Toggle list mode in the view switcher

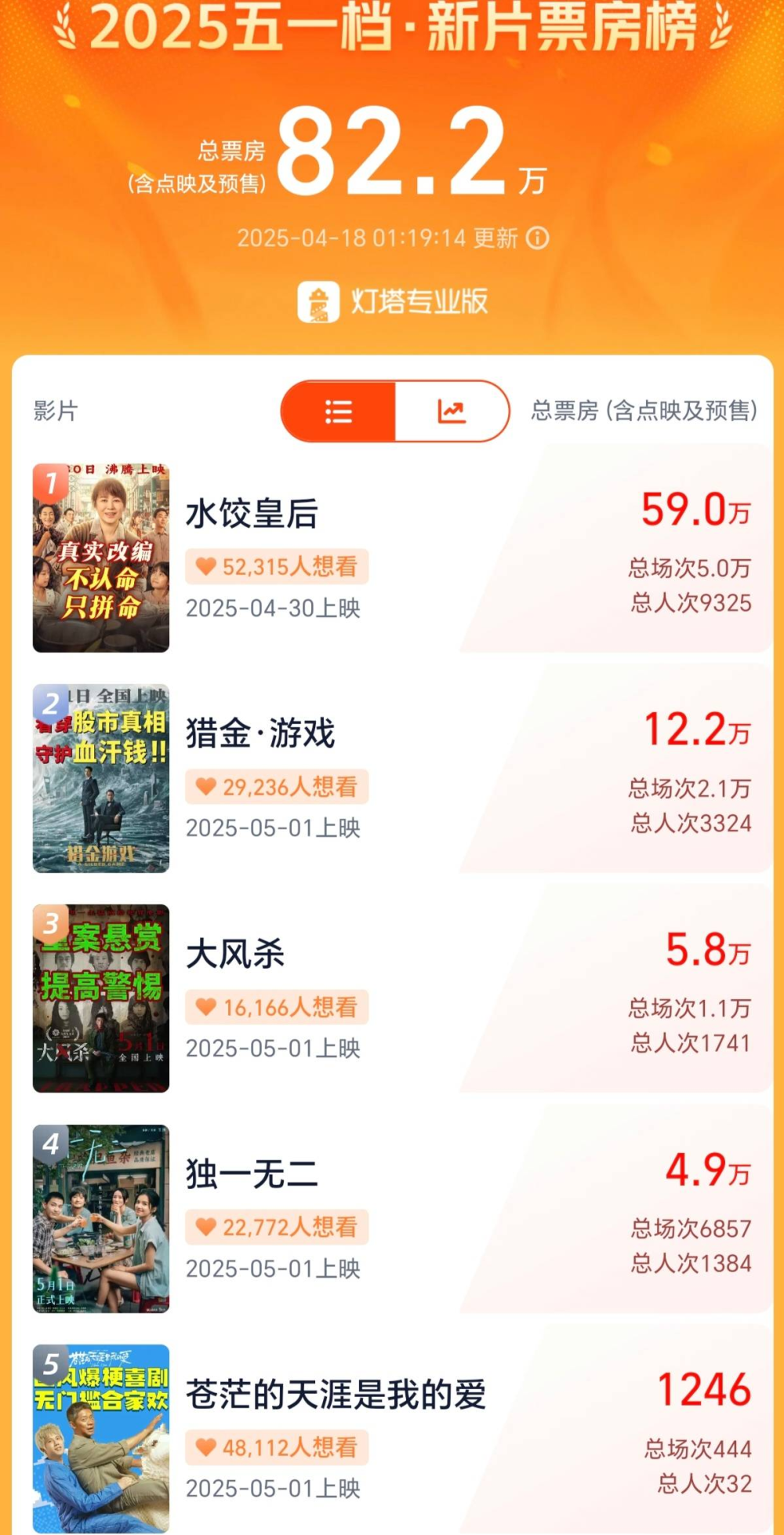coord(339,411)
